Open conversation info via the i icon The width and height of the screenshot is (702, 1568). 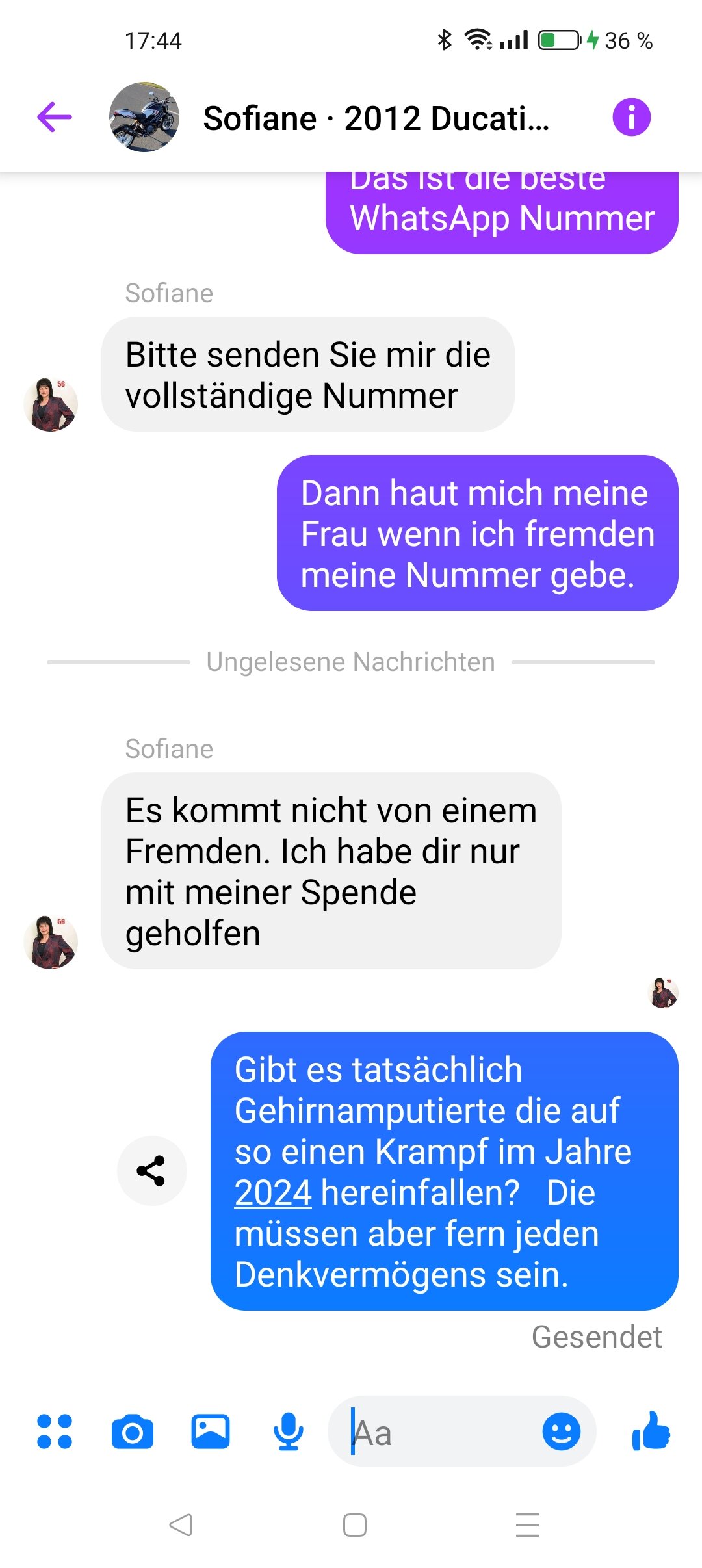(x=631, y=118)
